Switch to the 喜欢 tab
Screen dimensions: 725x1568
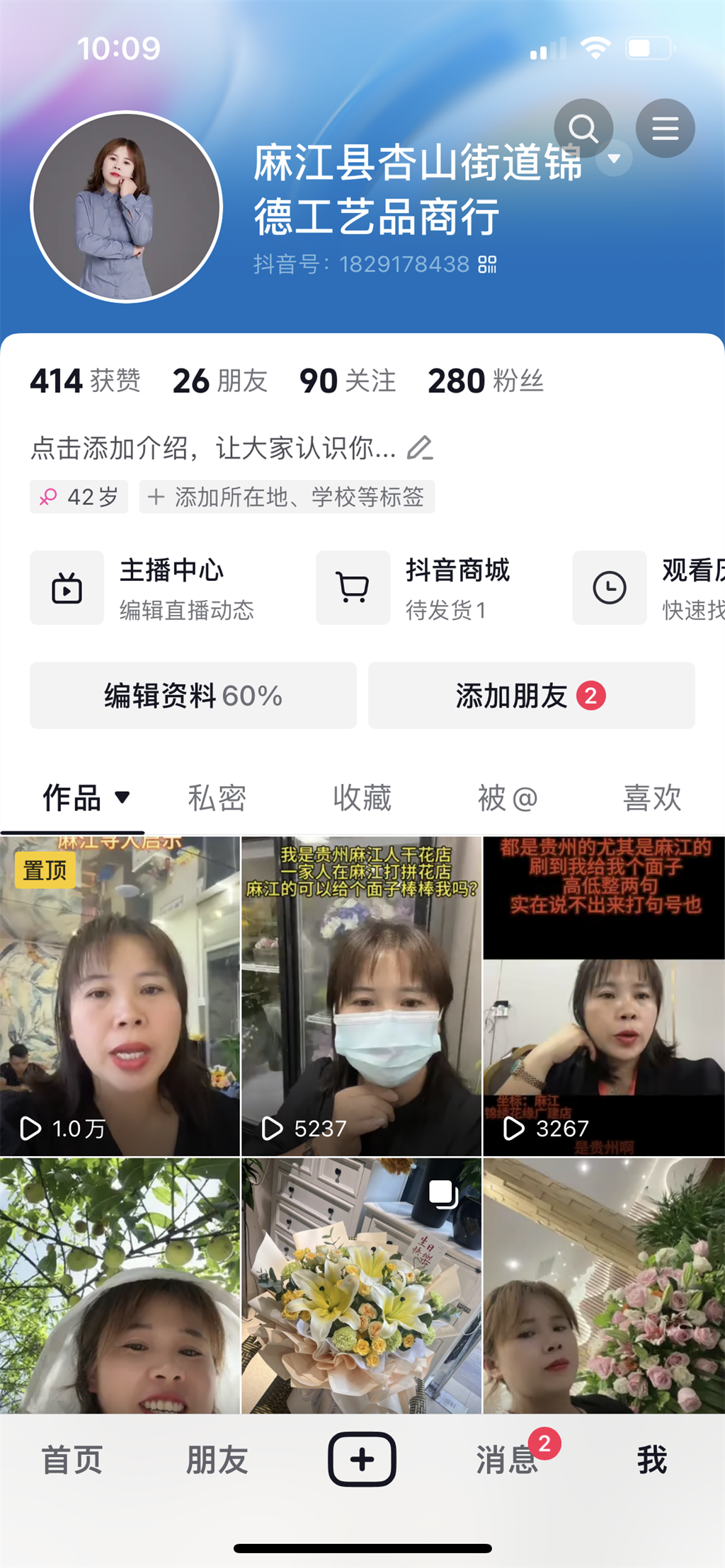coord(651,797)
